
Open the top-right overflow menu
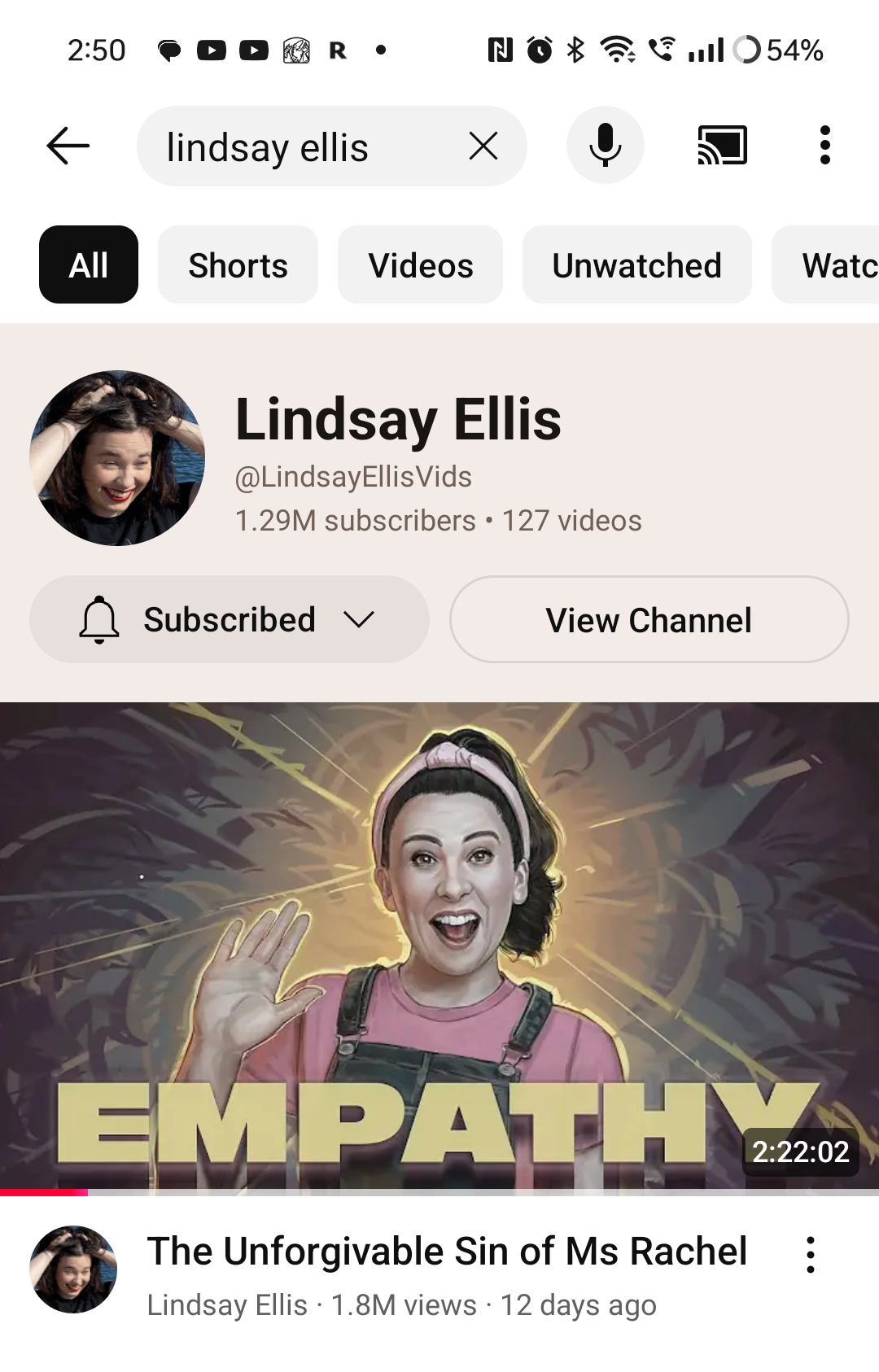click(x=824, y=146)
